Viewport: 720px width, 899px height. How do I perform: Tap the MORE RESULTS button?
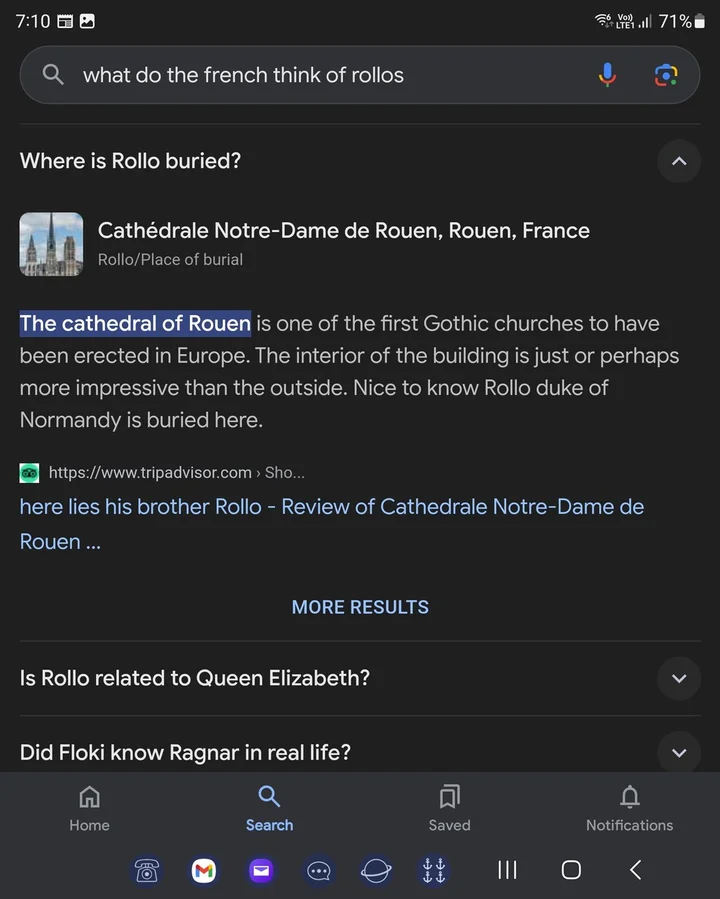[360, 607]
